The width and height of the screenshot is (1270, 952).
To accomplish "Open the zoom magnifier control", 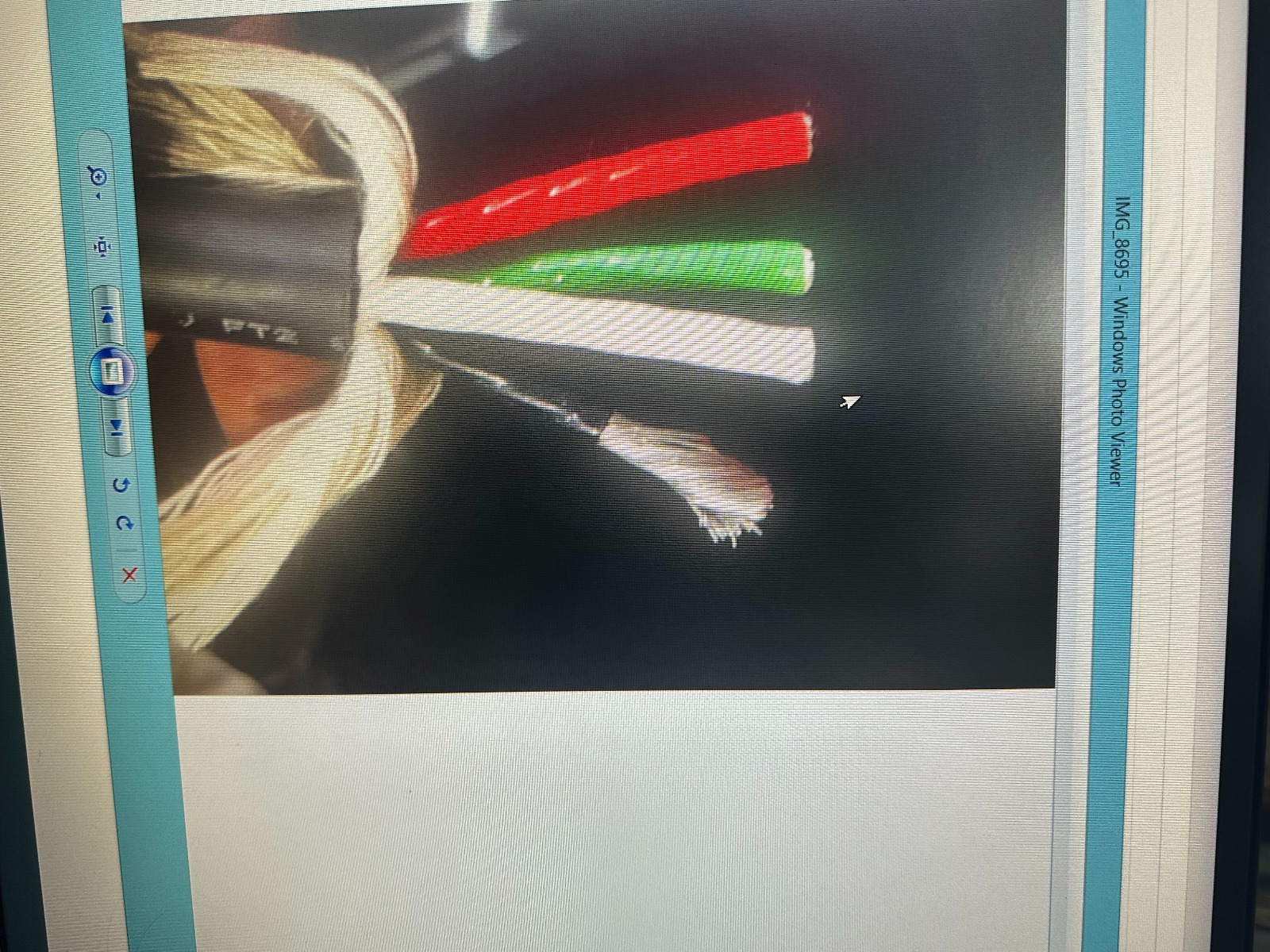I will tap(98, 176).
